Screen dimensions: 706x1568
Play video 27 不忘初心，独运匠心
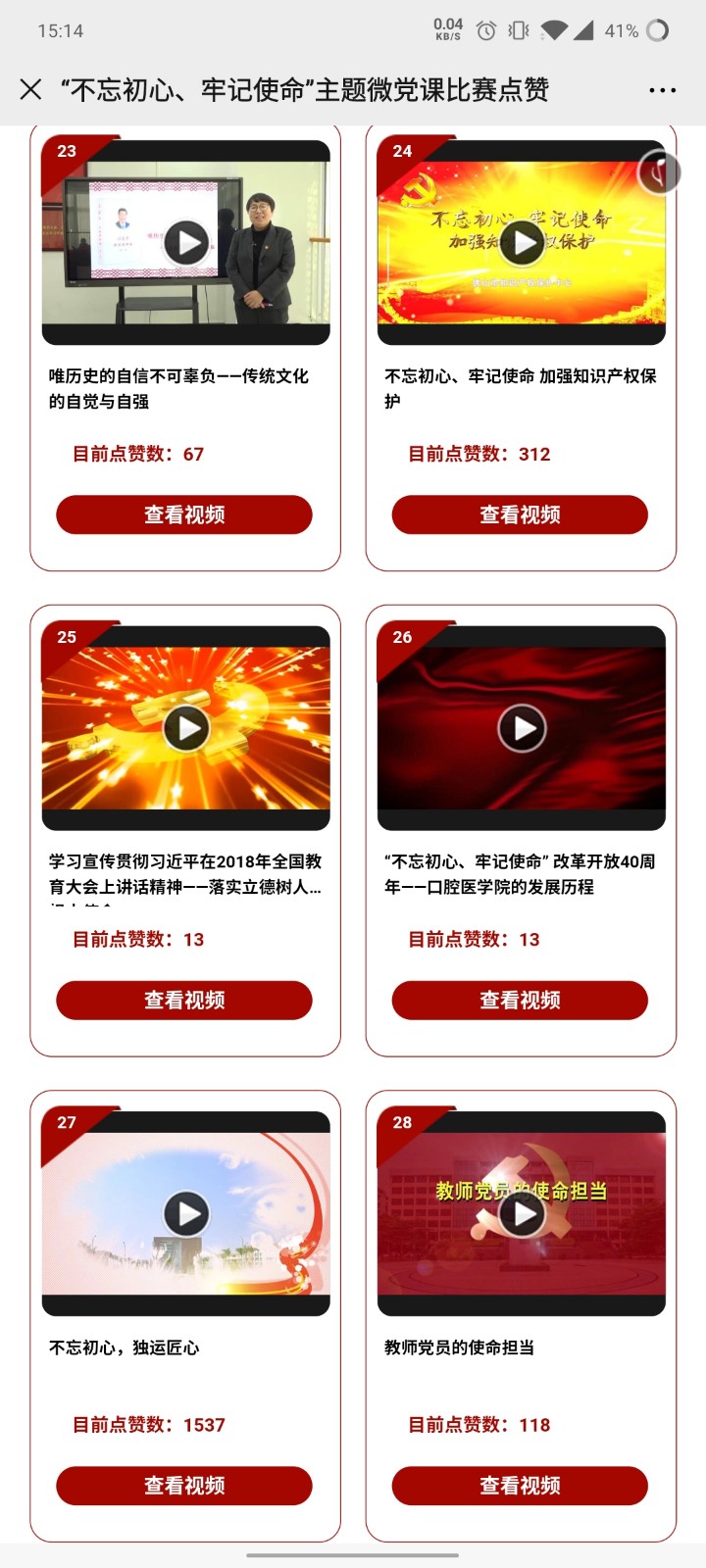(185, 1213)
